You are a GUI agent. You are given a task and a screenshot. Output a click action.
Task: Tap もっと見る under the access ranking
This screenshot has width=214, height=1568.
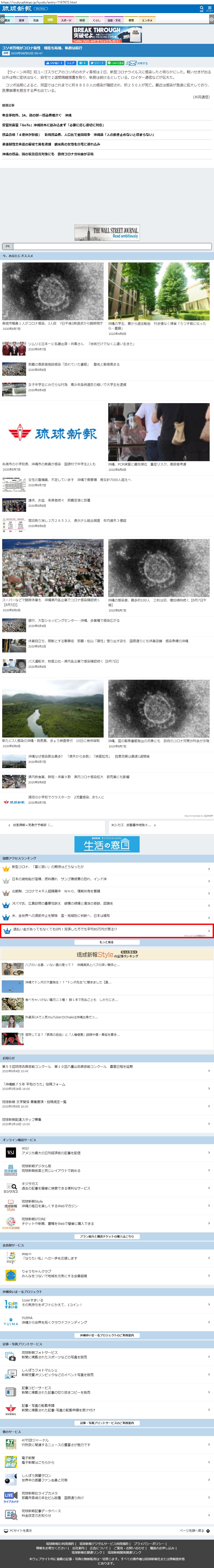[107, 942]
